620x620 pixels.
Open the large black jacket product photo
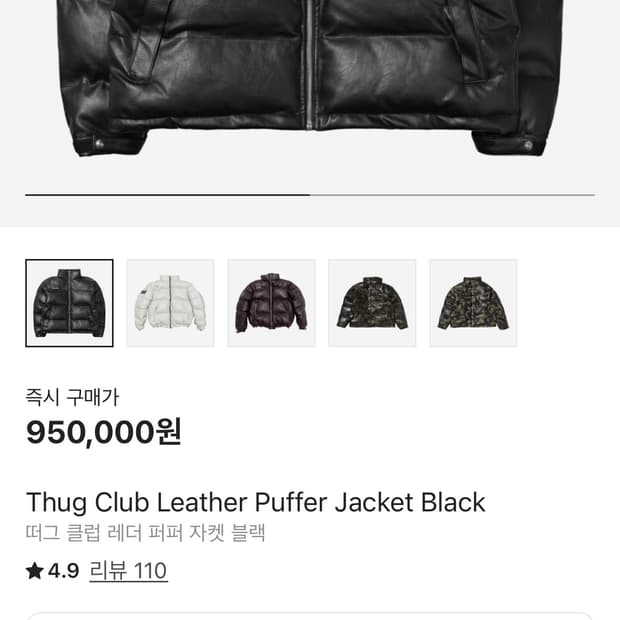(x=310, y=80)
